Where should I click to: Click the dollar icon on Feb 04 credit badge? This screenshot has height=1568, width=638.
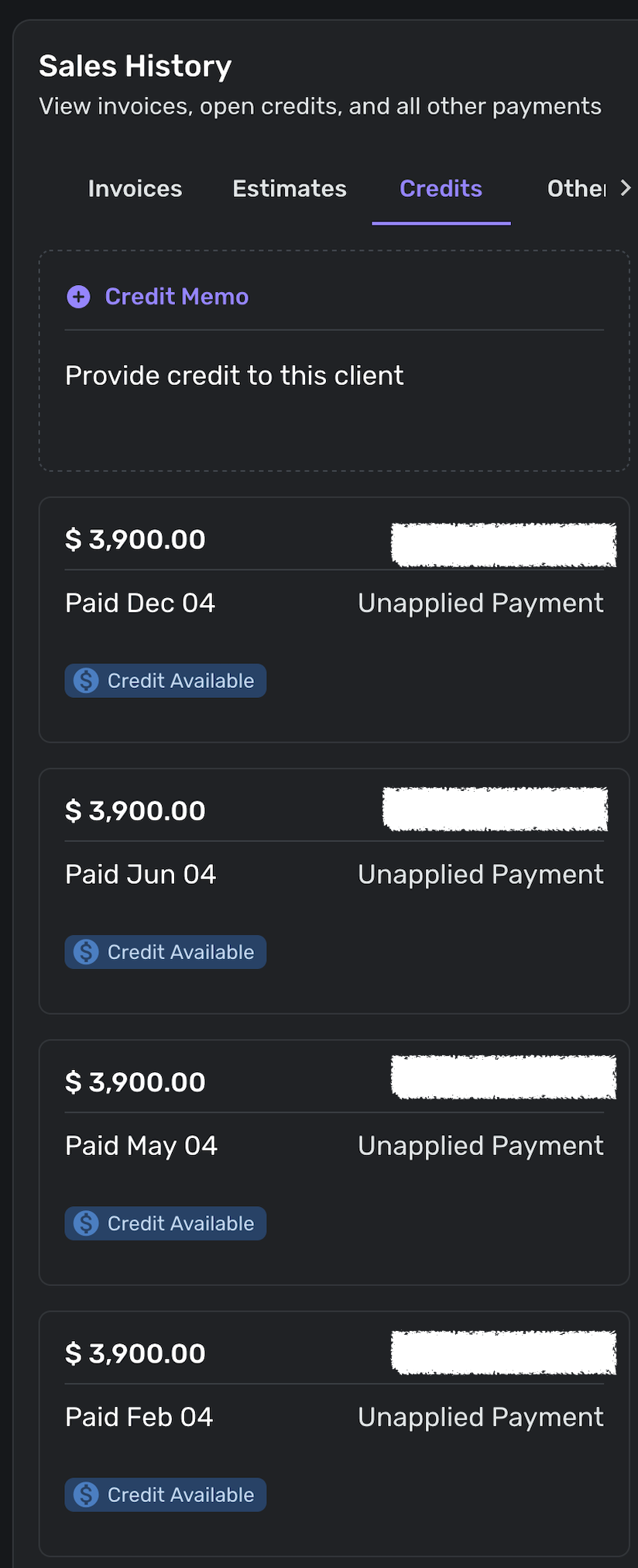tap(85, 1494)
